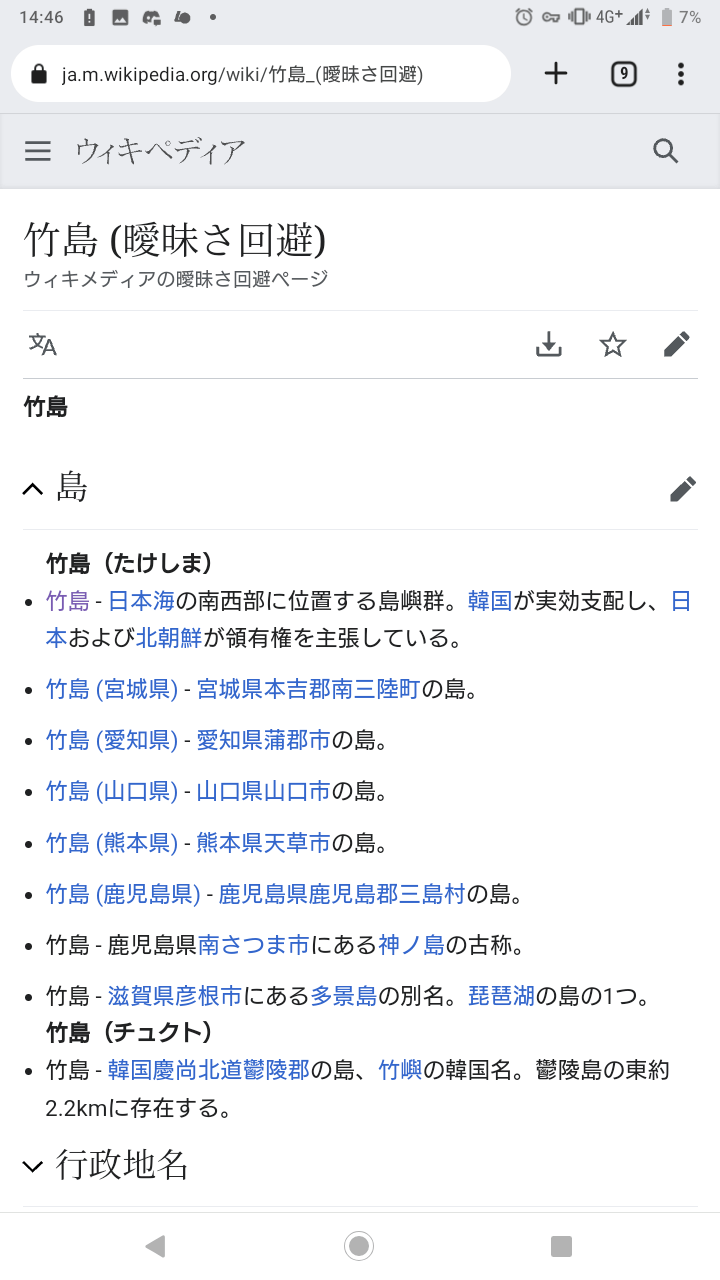Follow the 日本海 link

click(x=141, y=601)
